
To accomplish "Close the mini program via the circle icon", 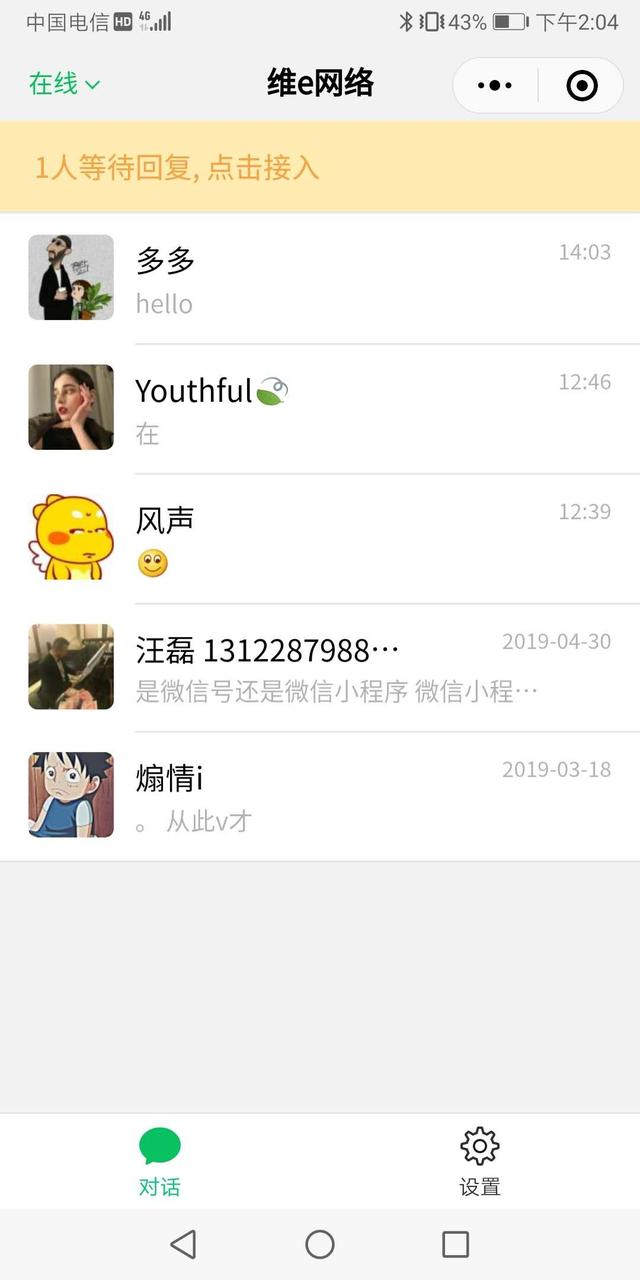I will 582,86.
